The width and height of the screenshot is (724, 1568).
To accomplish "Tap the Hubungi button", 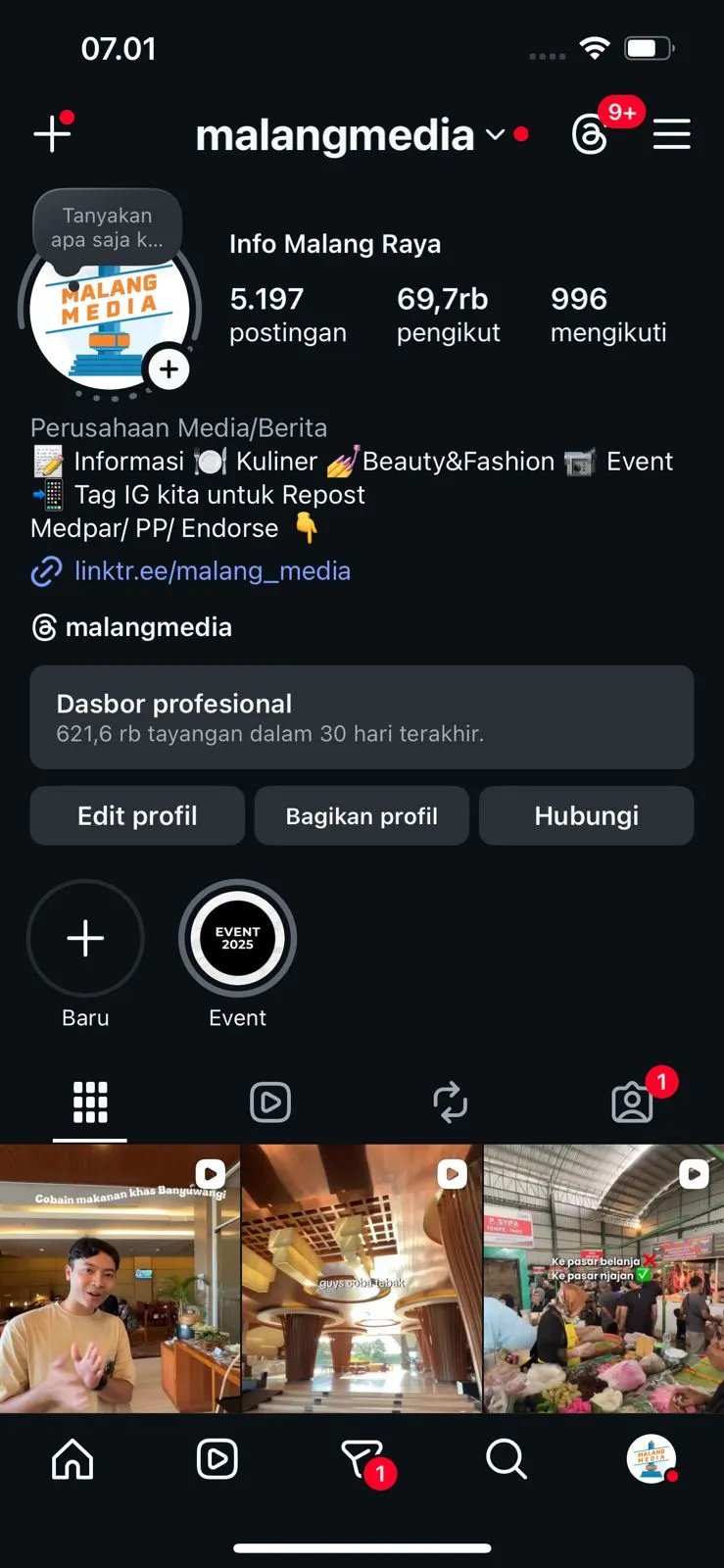I will pyautogui.click(x=586, y=815).
